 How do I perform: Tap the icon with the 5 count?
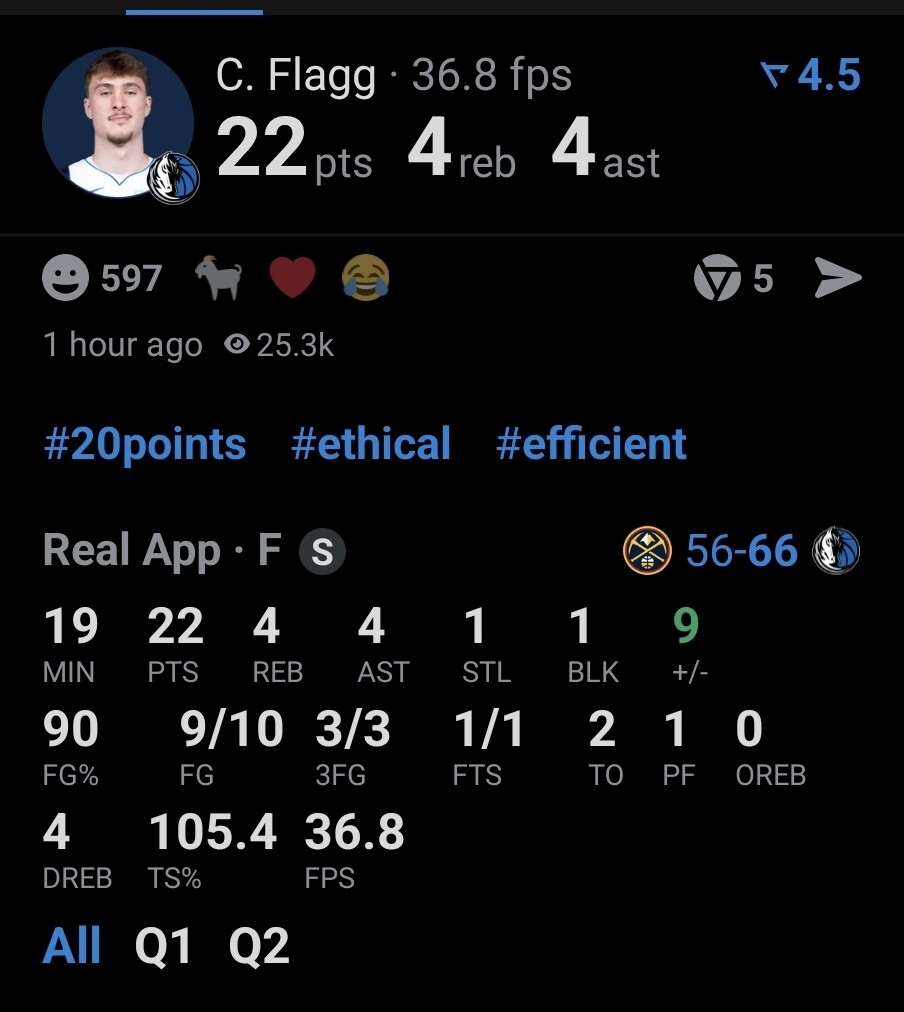pyautogui.click(x=718, y=279)
